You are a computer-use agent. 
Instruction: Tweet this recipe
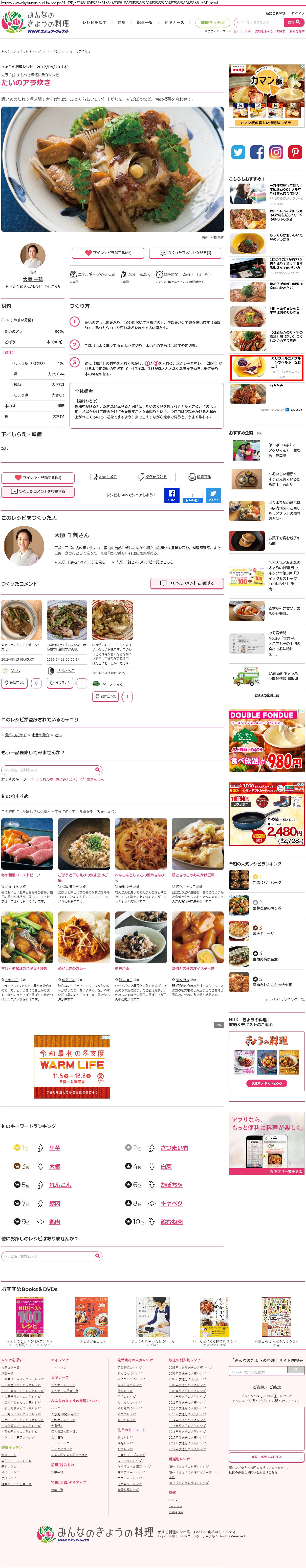pos(213,495)
